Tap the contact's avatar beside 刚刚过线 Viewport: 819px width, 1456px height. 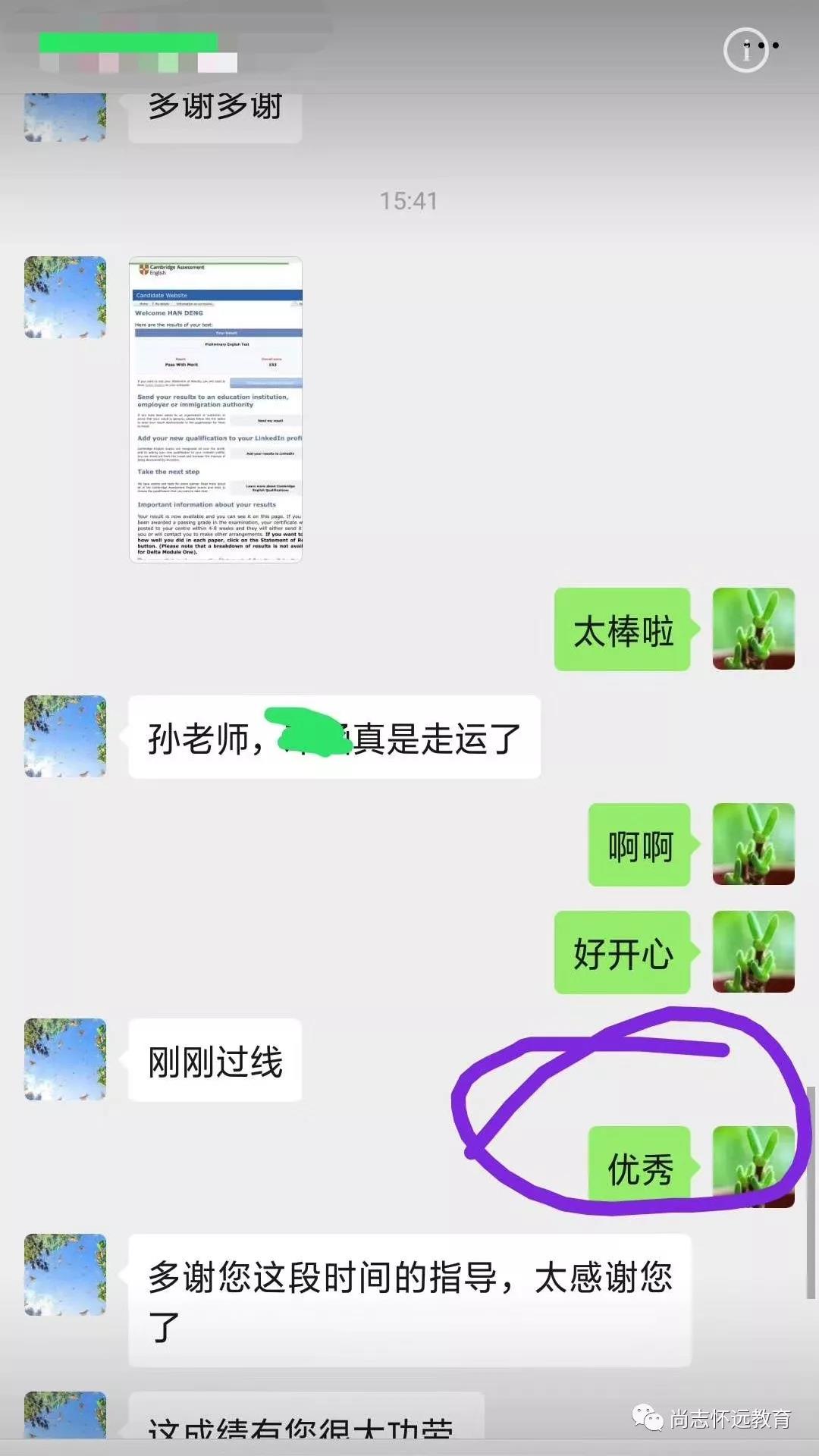pyautogui.click(x=65, y=1059)
